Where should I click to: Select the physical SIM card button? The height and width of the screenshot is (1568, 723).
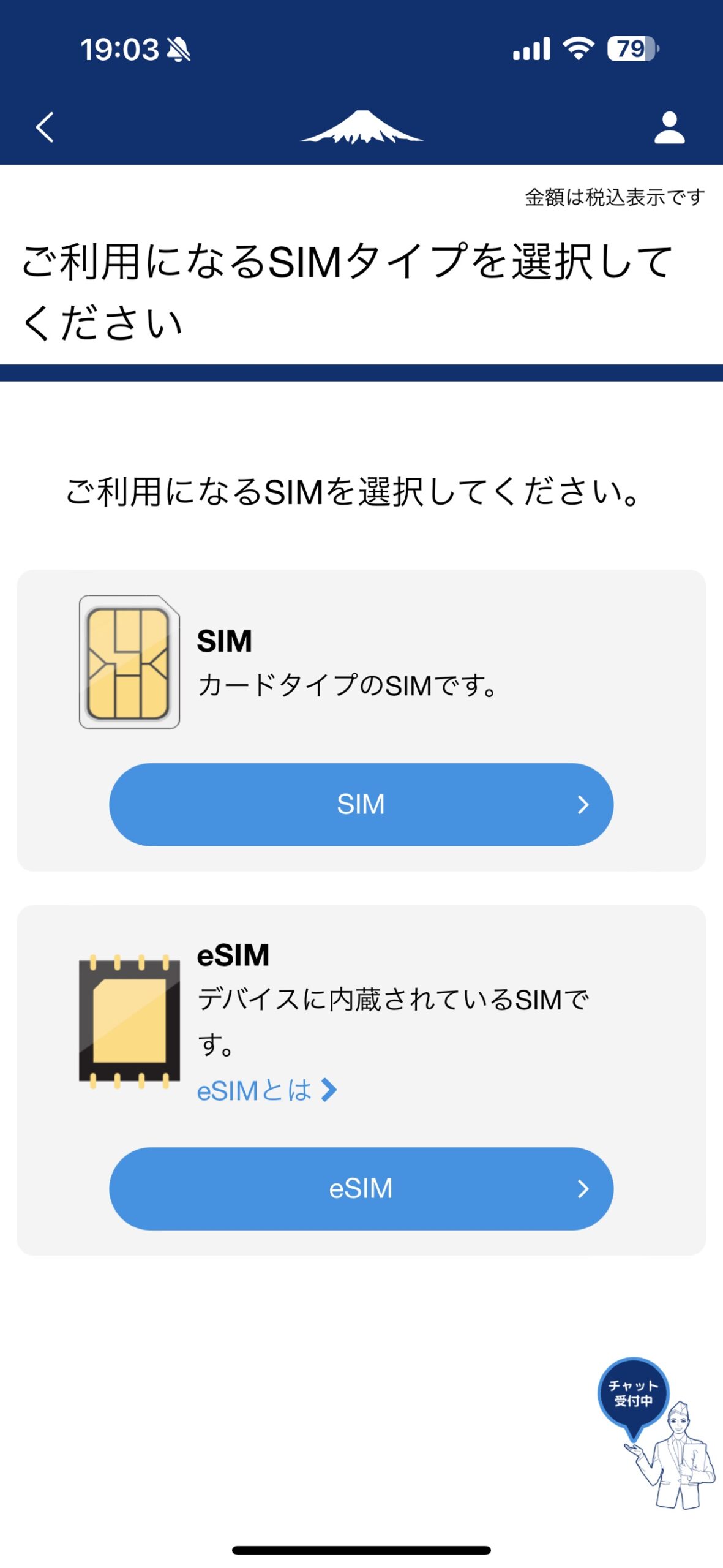point(361,804)
